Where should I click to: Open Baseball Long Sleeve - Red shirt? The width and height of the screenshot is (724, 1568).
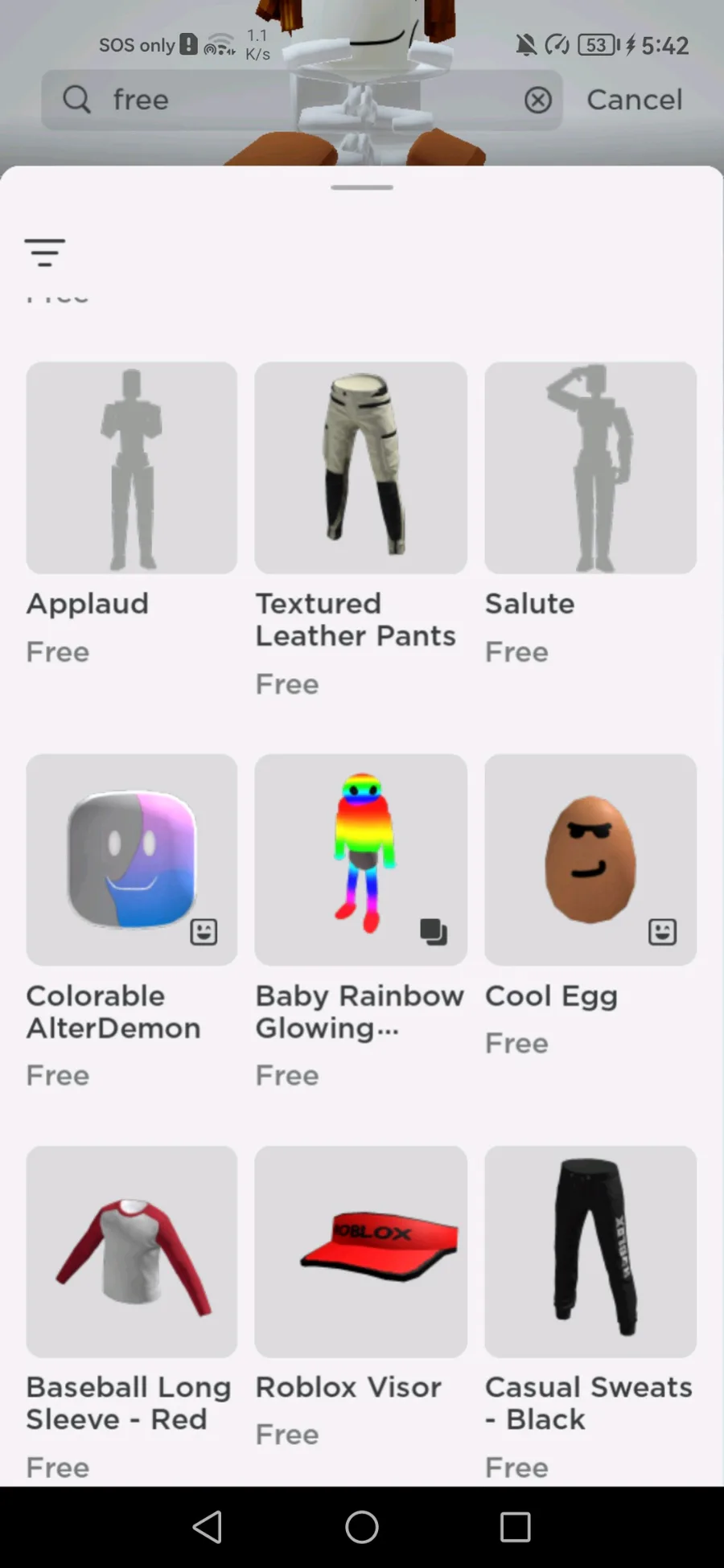pyautogui.click(x=132, y=1251)
